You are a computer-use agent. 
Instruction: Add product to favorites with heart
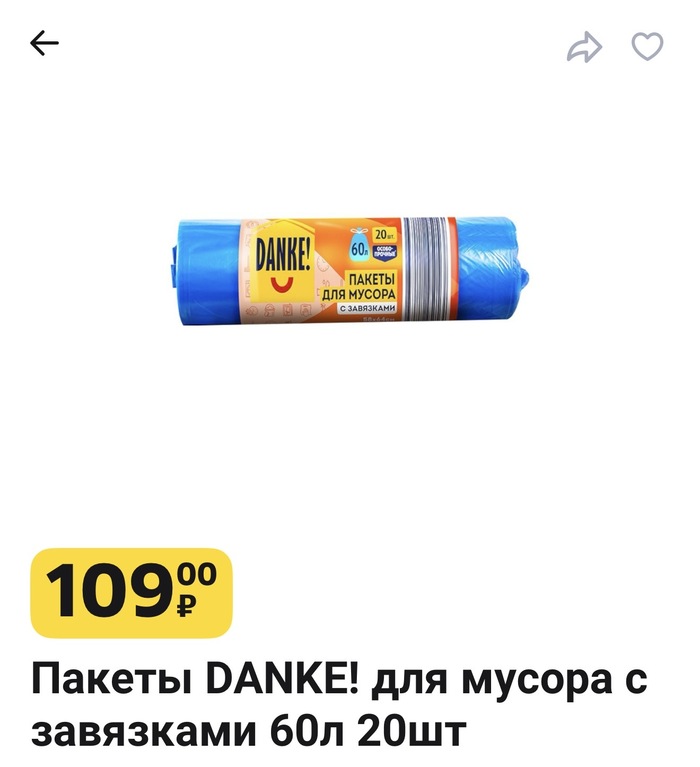pyautogui.click(x=647, y=45)
